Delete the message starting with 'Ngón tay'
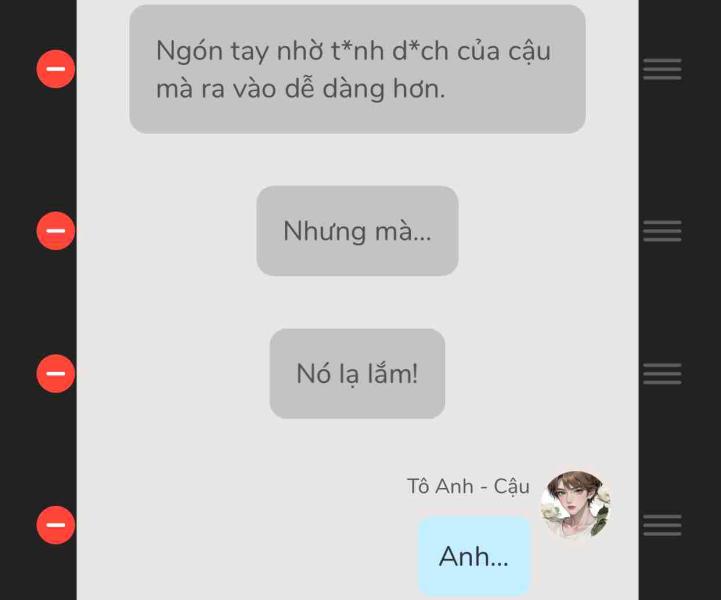The image size is (721, 600). click(56, 69)
